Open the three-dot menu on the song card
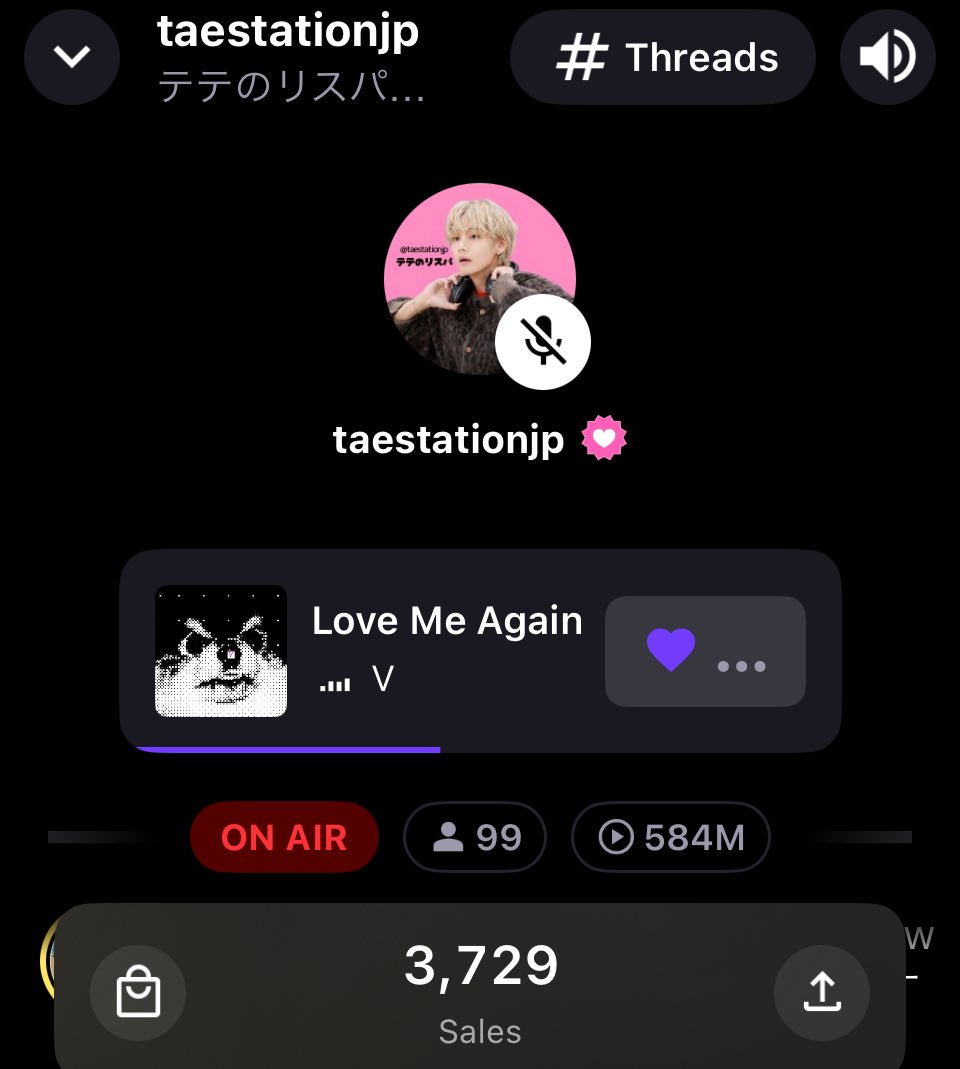This screenshot has height=1069, width=960. [x=742, y=666]
